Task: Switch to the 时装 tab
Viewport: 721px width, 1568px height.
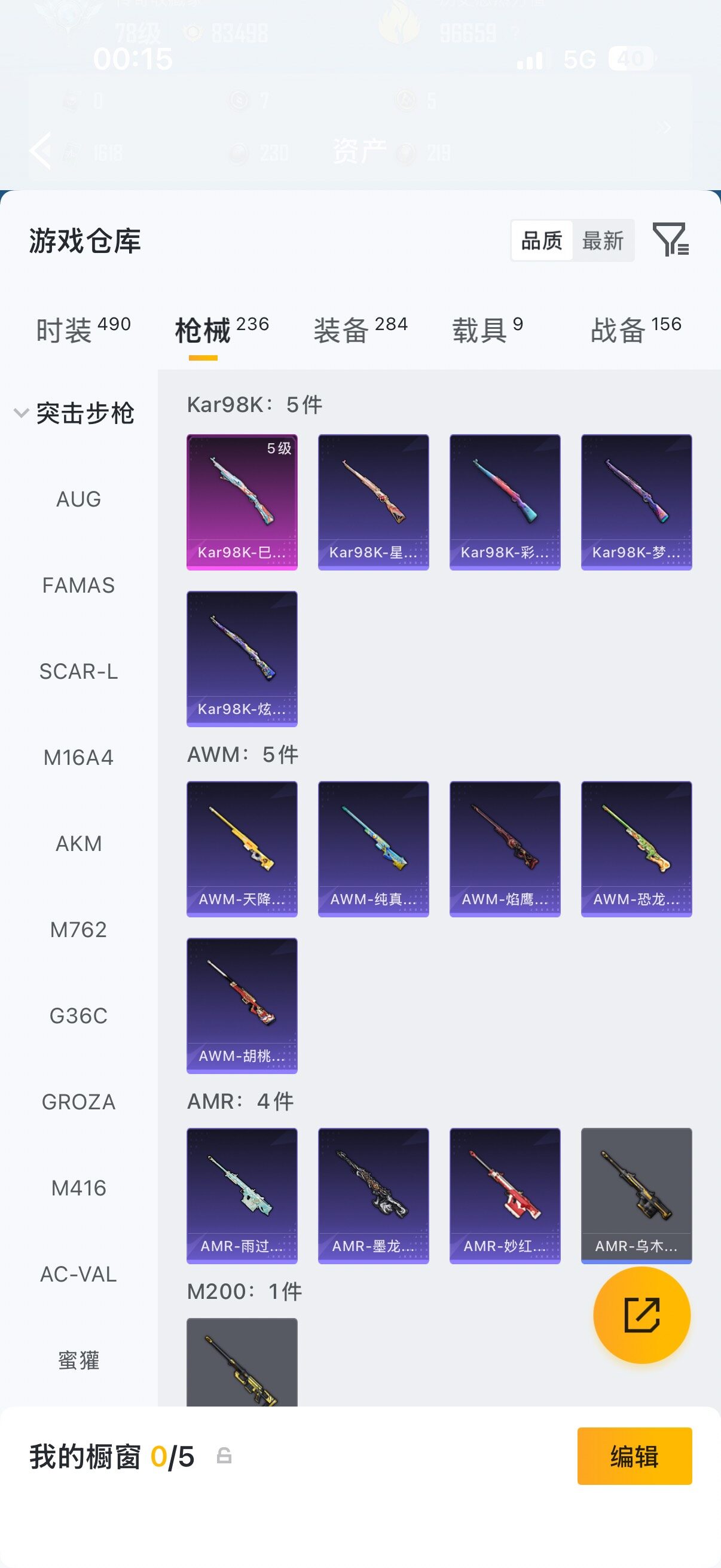Action: [83, 330]
